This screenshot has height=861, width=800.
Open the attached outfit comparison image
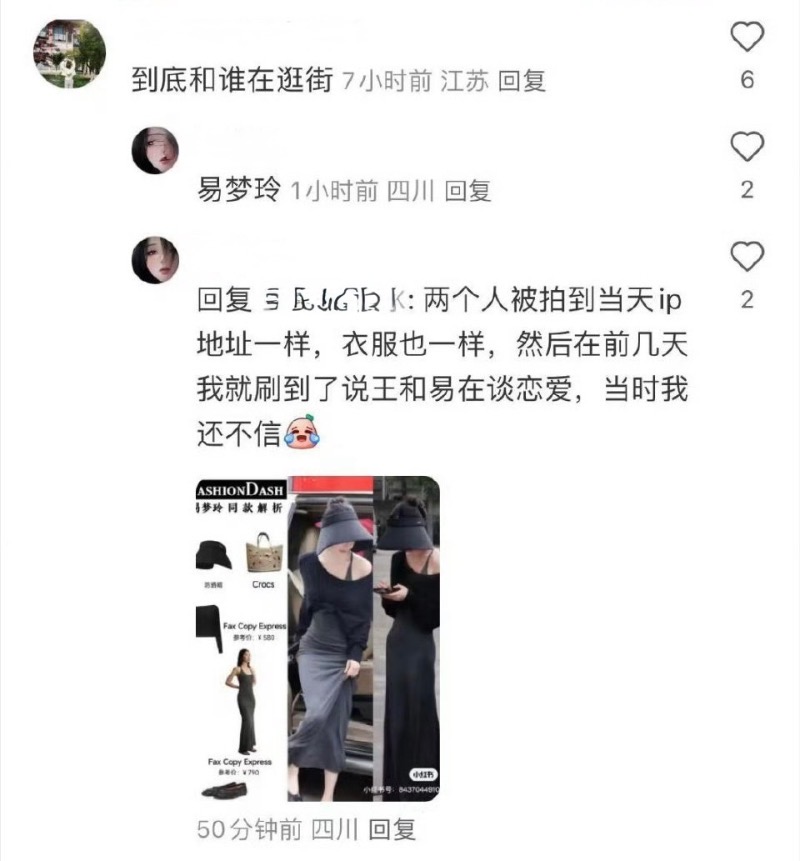pyautogui.click(x=317, y=639)
